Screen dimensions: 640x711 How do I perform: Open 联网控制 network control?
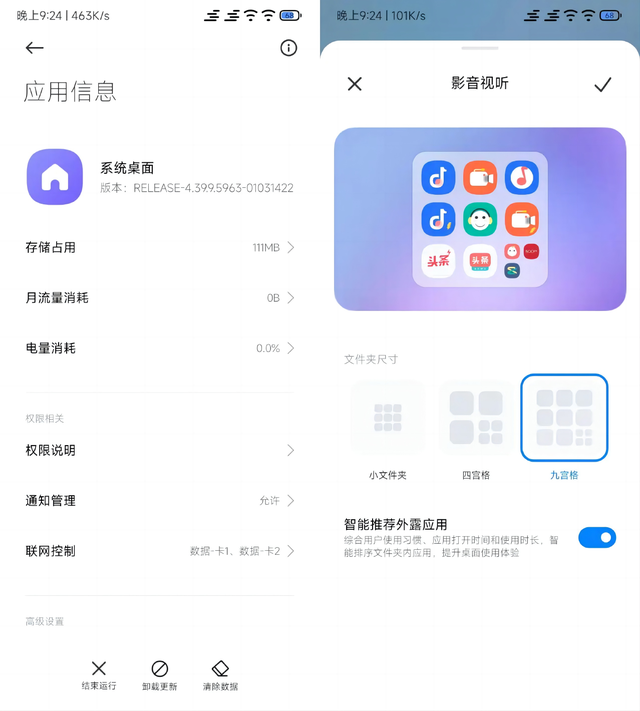point(160,551)
